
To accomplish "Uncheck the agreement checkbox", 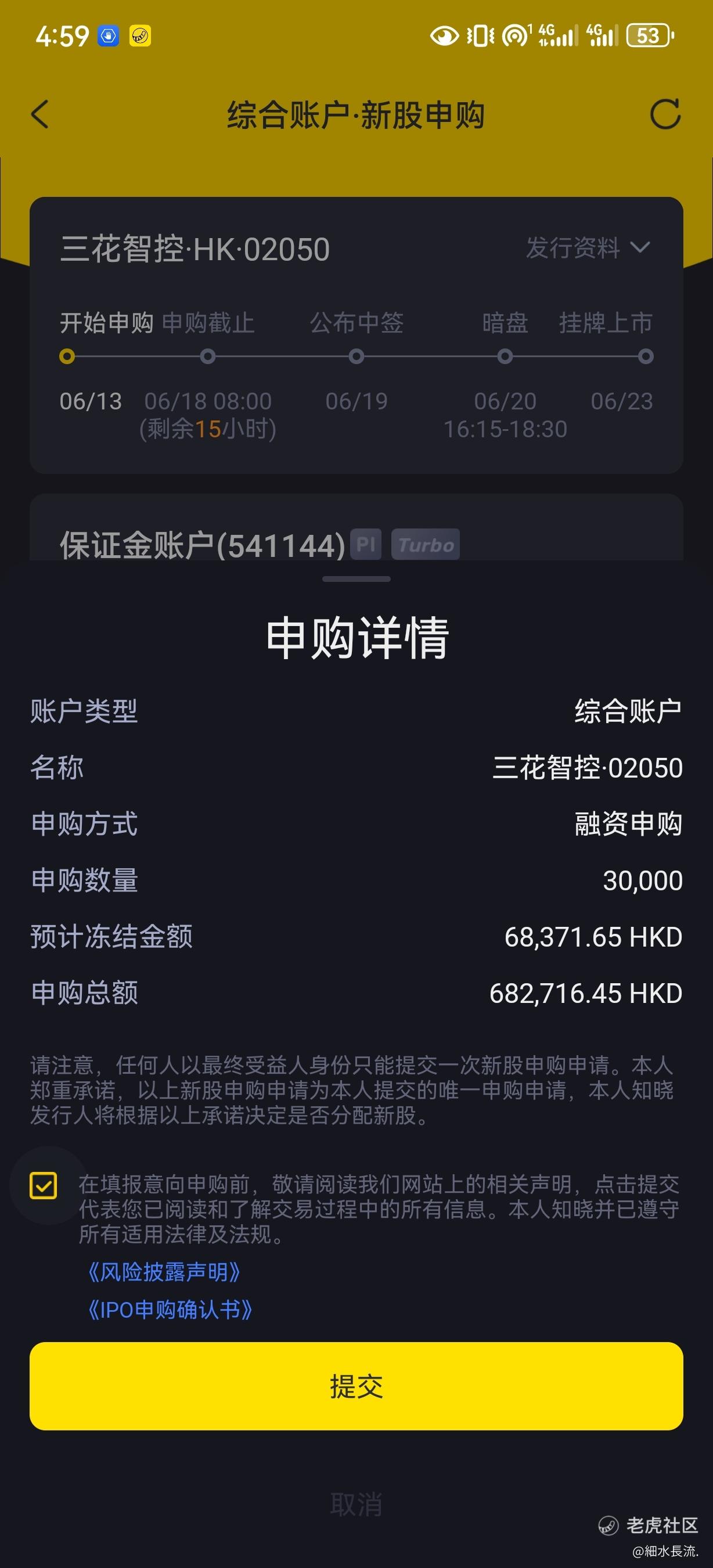I will coord(43,1186).
